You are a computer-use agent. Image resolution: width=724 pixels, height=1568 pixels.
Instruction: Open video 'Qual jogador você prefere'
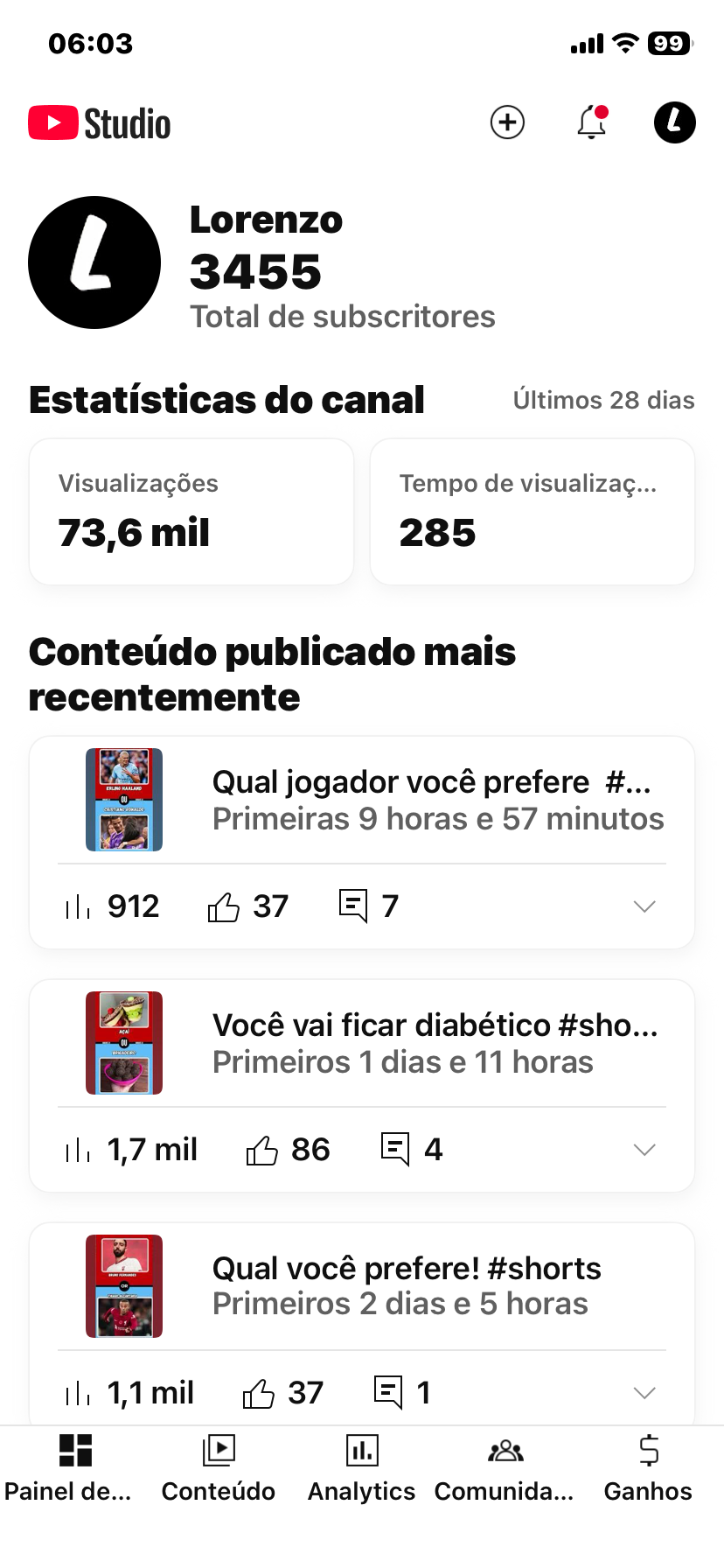point(432,800)
